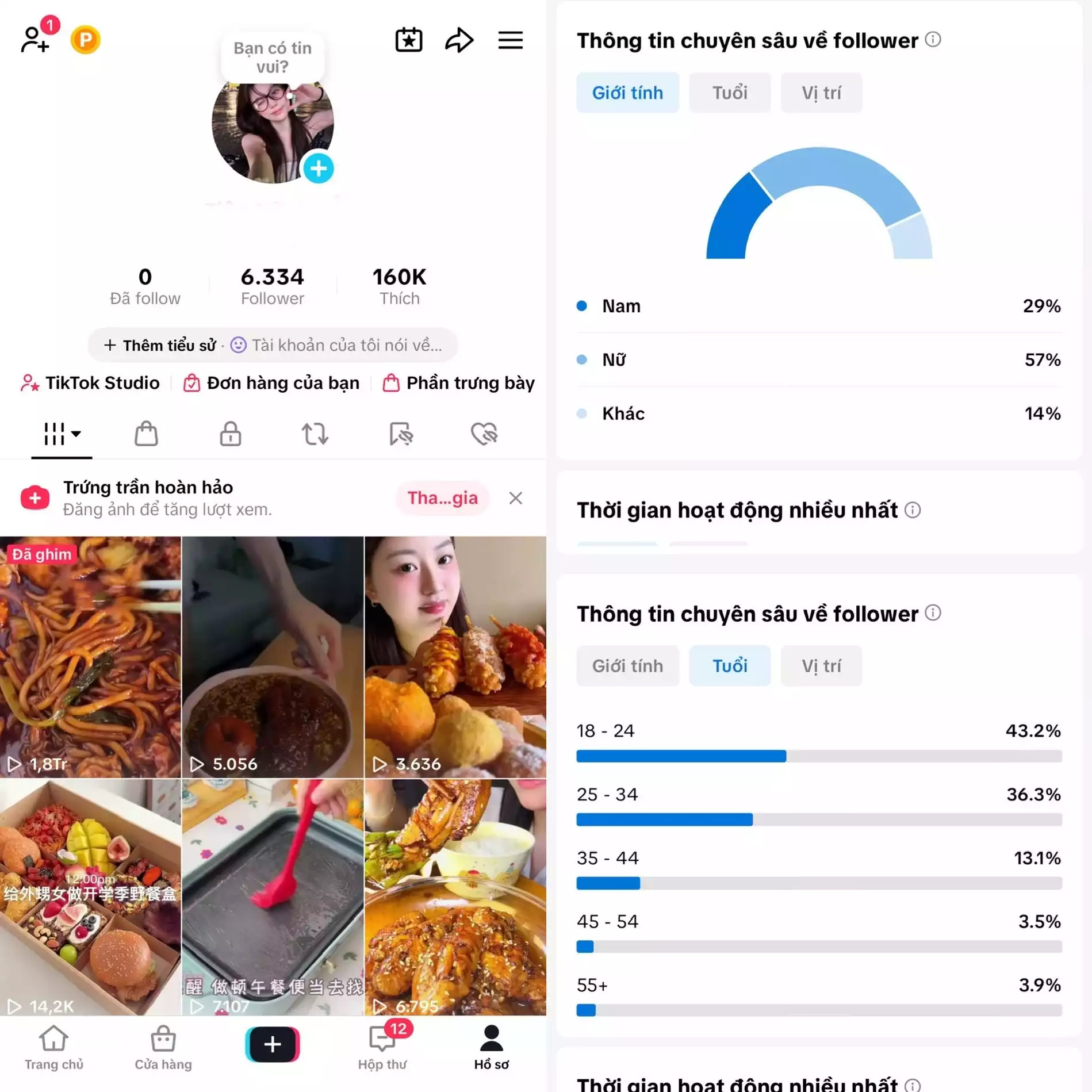Tap the gold P coin icon

(x=85, y=40)
